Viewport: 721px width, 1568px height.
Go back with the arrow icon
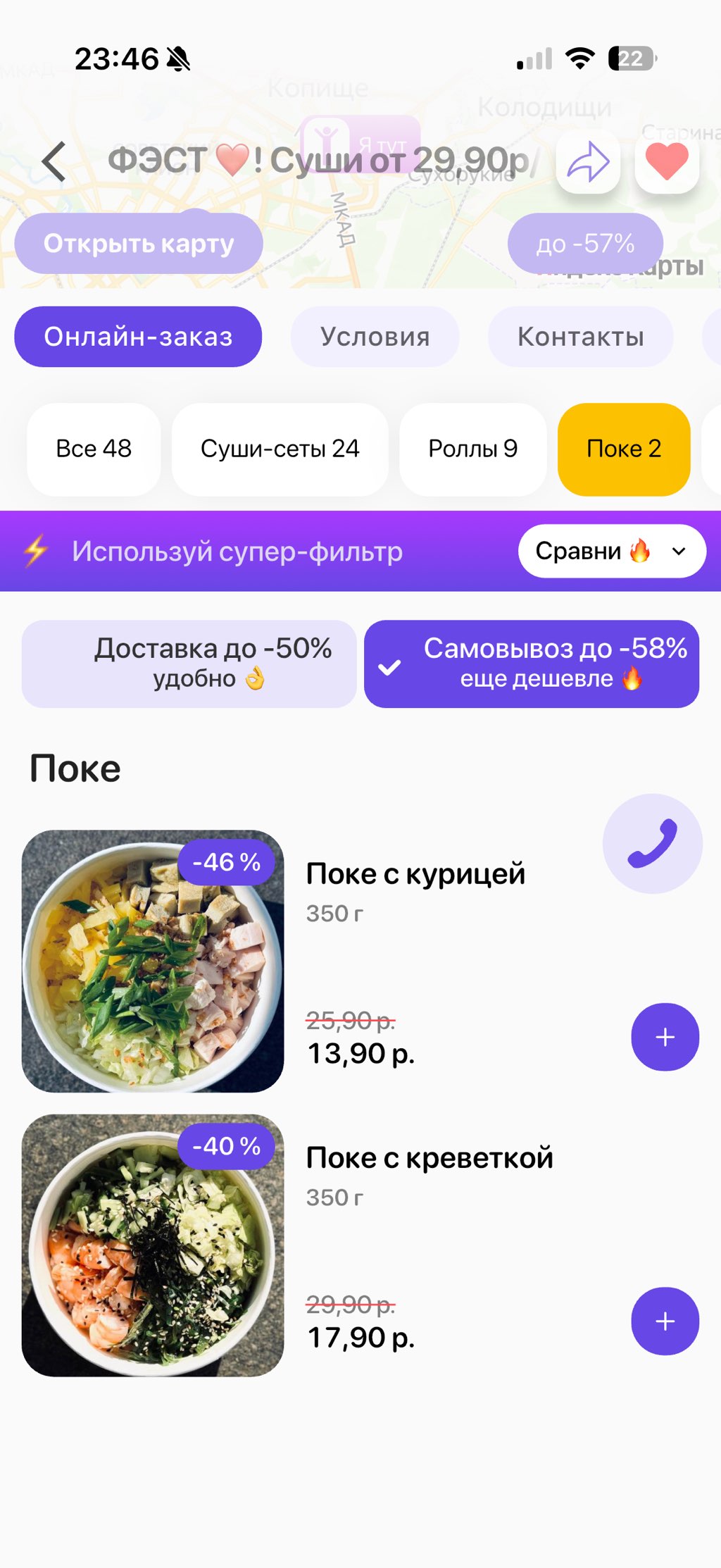54,161
